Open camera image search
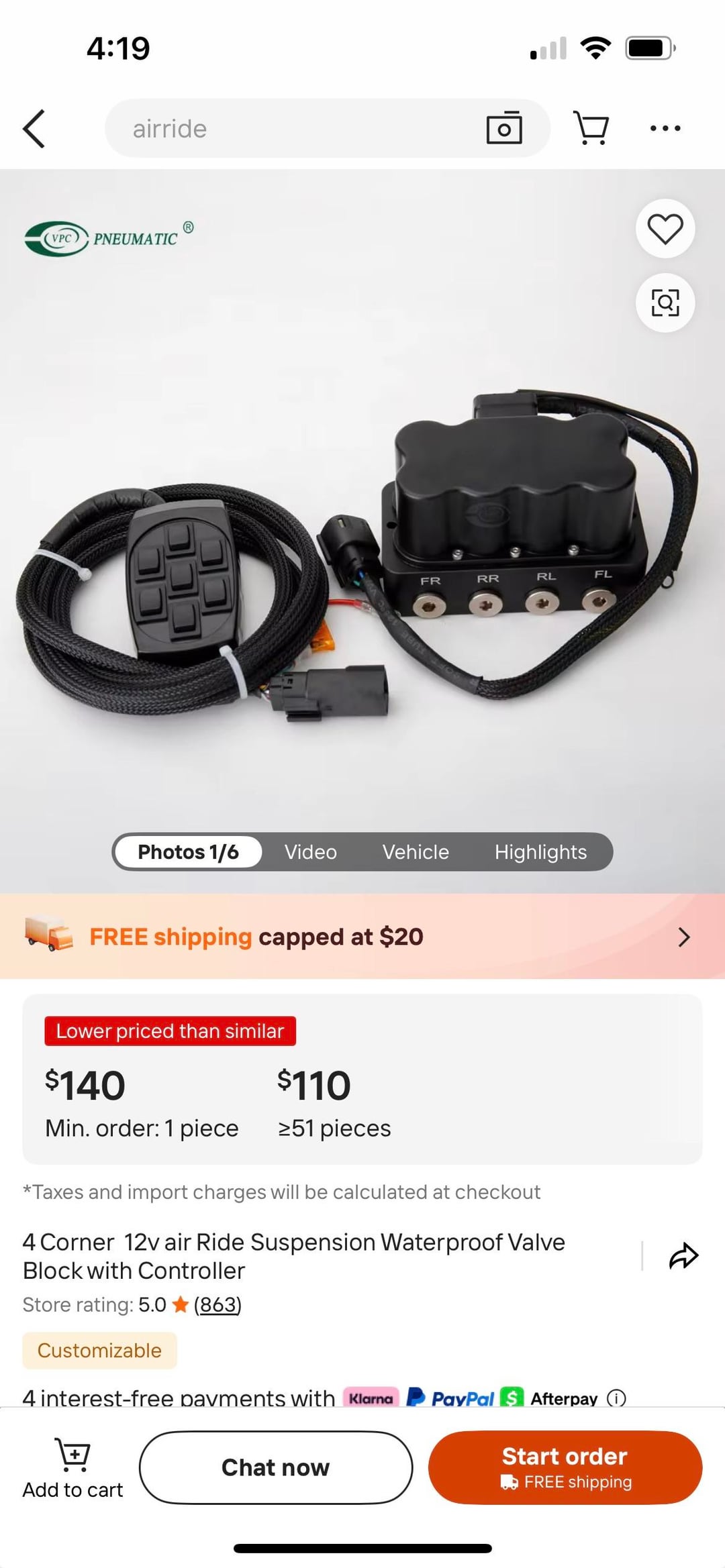Image resolution: width=725 pixels, height=1568 pixels. (x=504, y=128)
